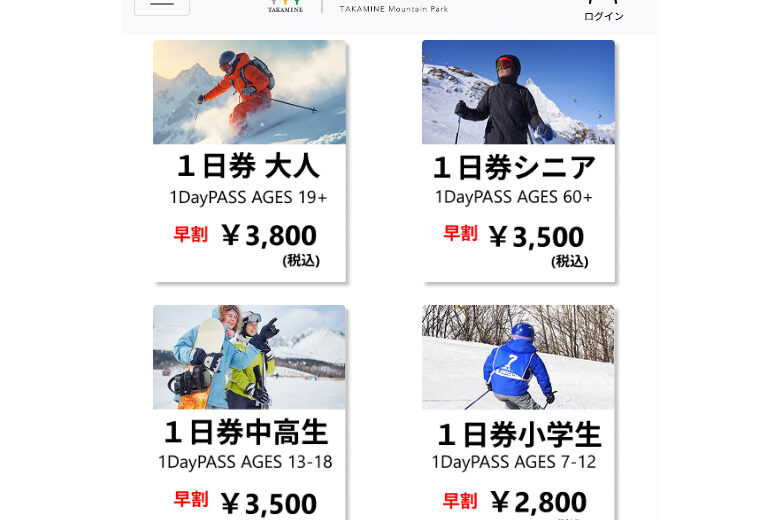This screenshot has width=780, height=520.
Task: Choose the 1日券シニア ticket card
Action: click(518, 161)
